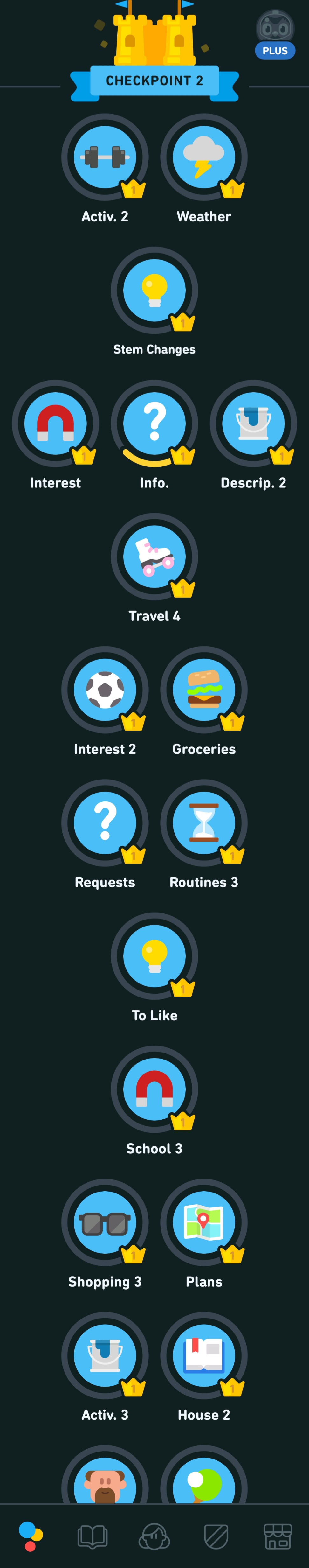Open the To Like skill
Viewport: 309px width, 1568px height.
pos(154,955)
